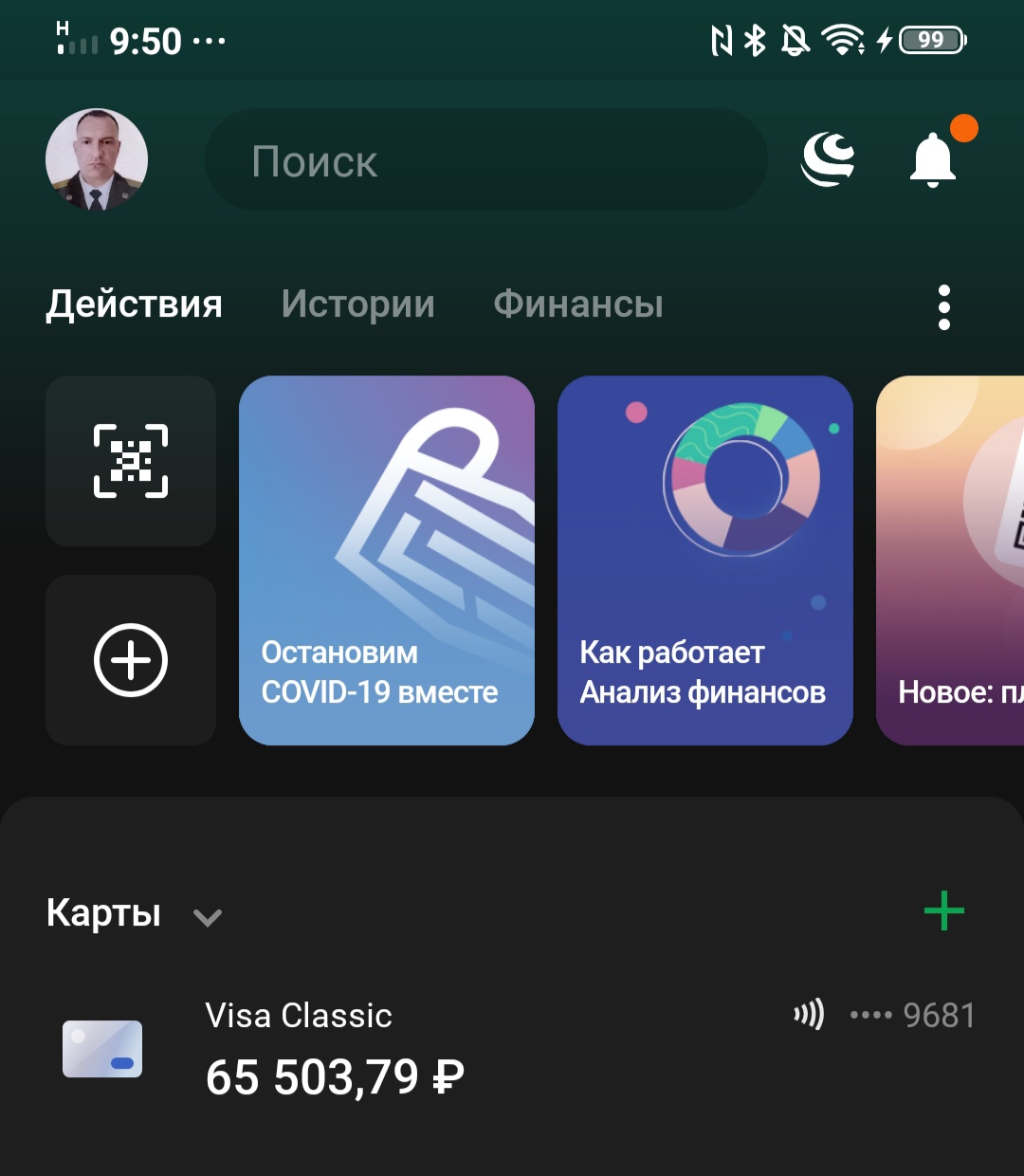Image resolution: width=1024 pixels, height=1176 pixels.
Task: Collapse the Карты section chevron
Action: (207, 916)
